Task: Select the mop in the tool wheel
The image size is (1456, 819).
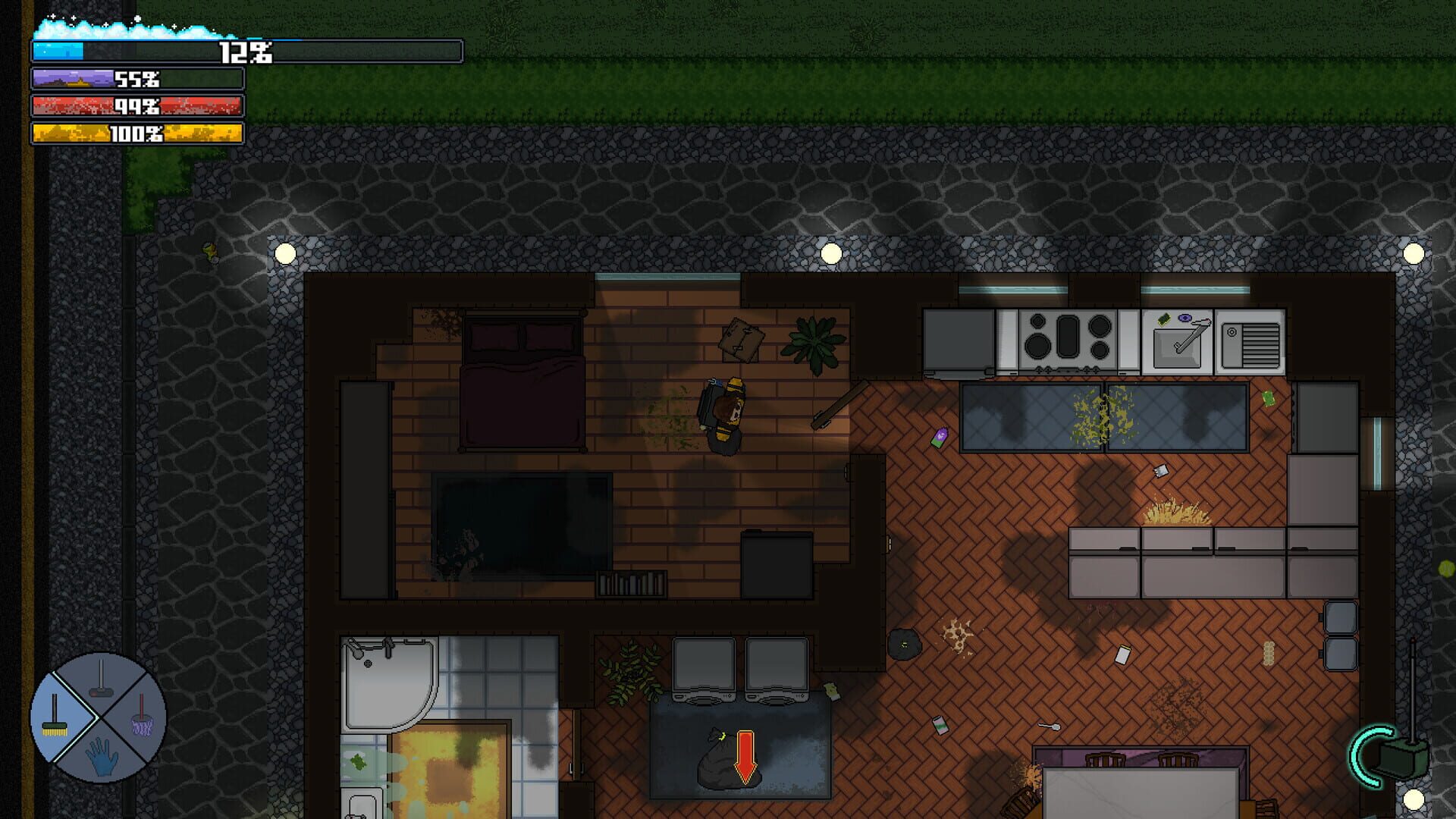Action: 142,717
